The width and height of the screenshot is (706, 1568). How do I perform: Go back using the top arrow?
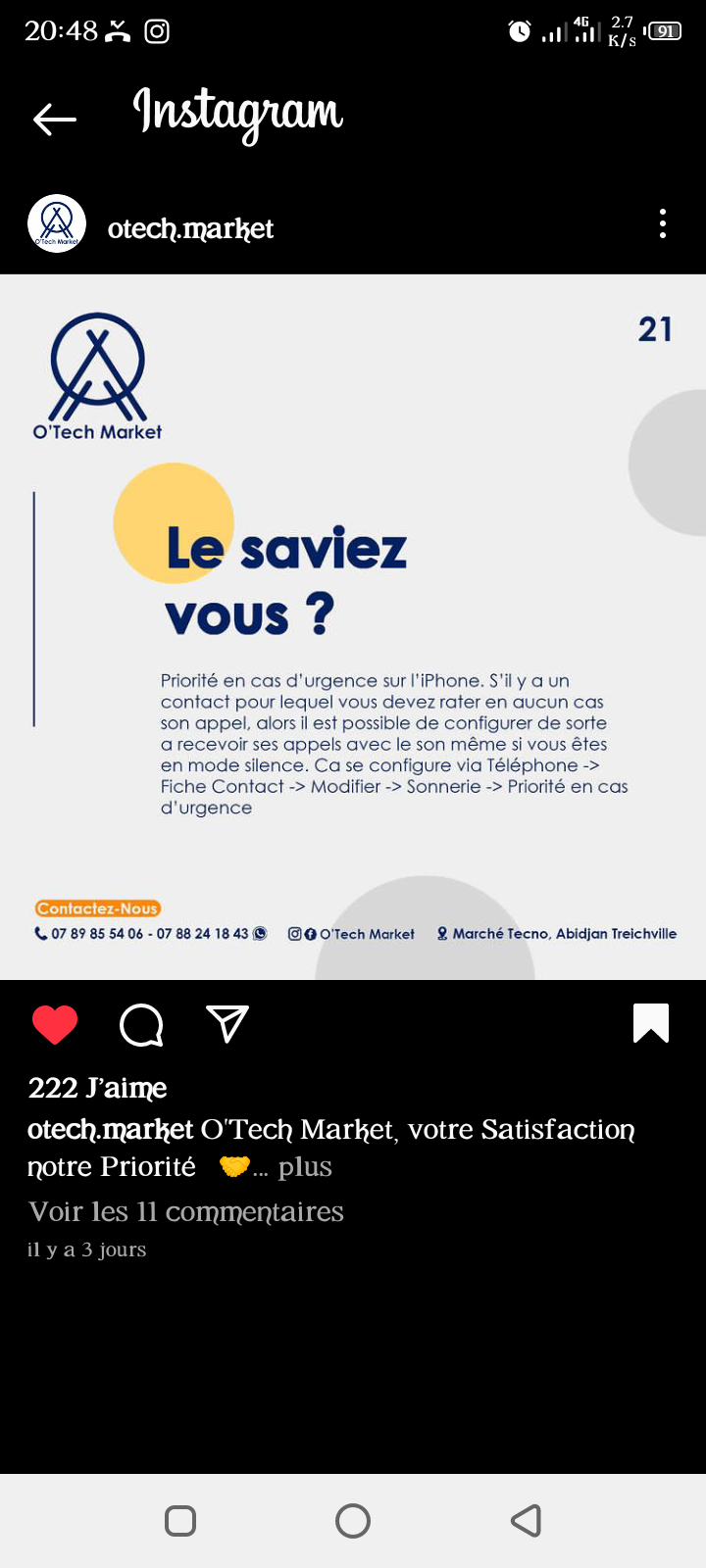pos(55,120)
